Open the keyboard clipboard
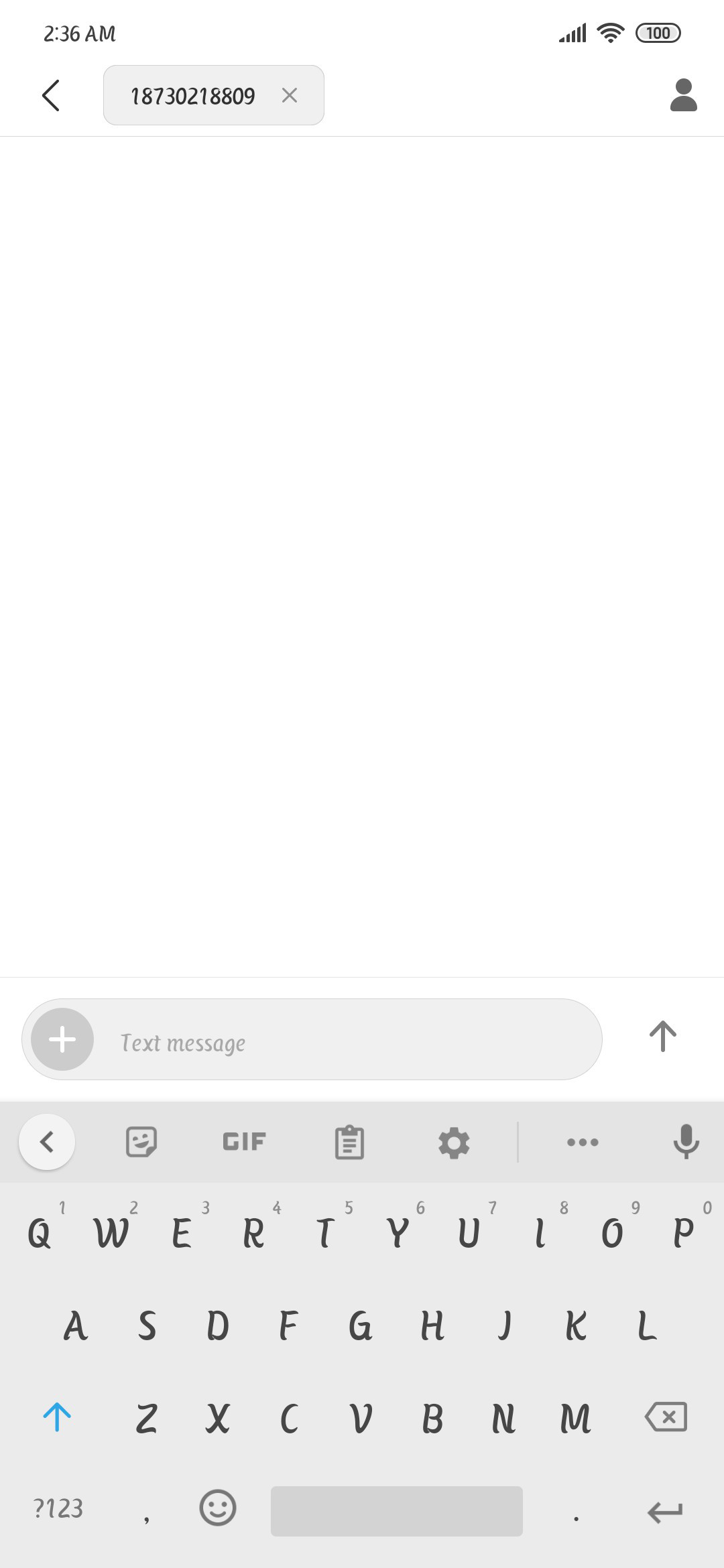Image resolution: width=724 pixels, height=1568 pixels. click(349, 1142)
